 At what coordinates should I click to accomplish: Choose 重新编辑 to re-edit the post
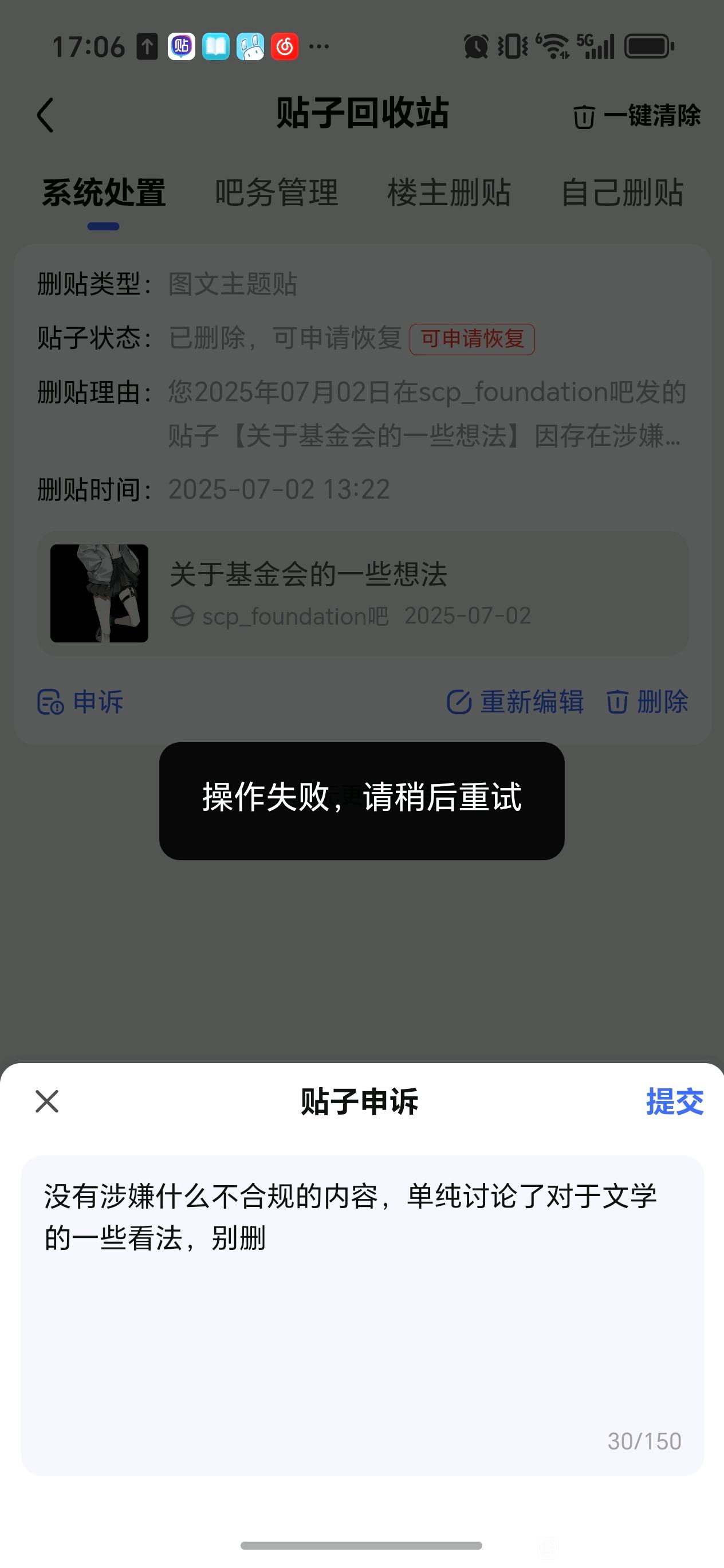[x=516, y=702]
